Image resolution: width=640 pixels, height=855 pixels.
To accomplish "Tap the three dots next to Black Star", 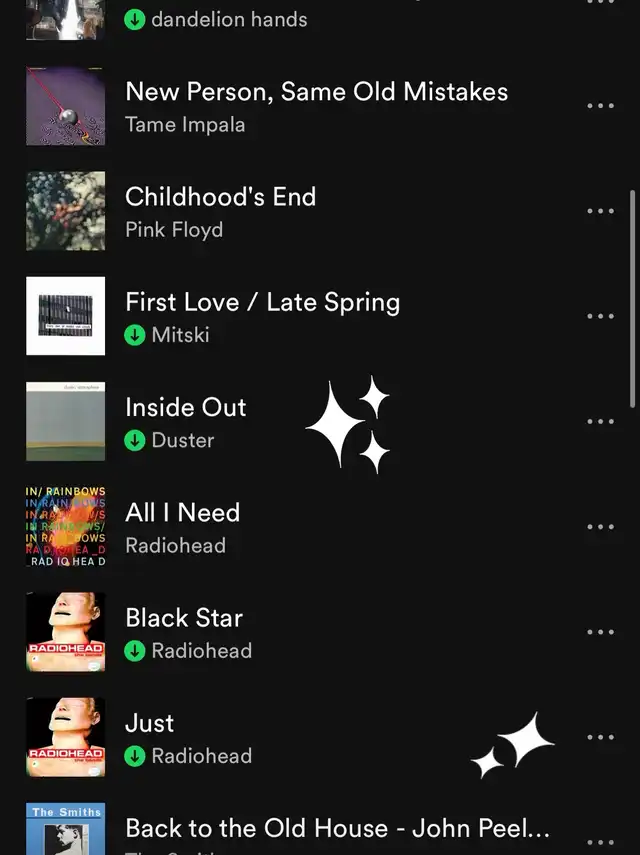I will [600, 632].
